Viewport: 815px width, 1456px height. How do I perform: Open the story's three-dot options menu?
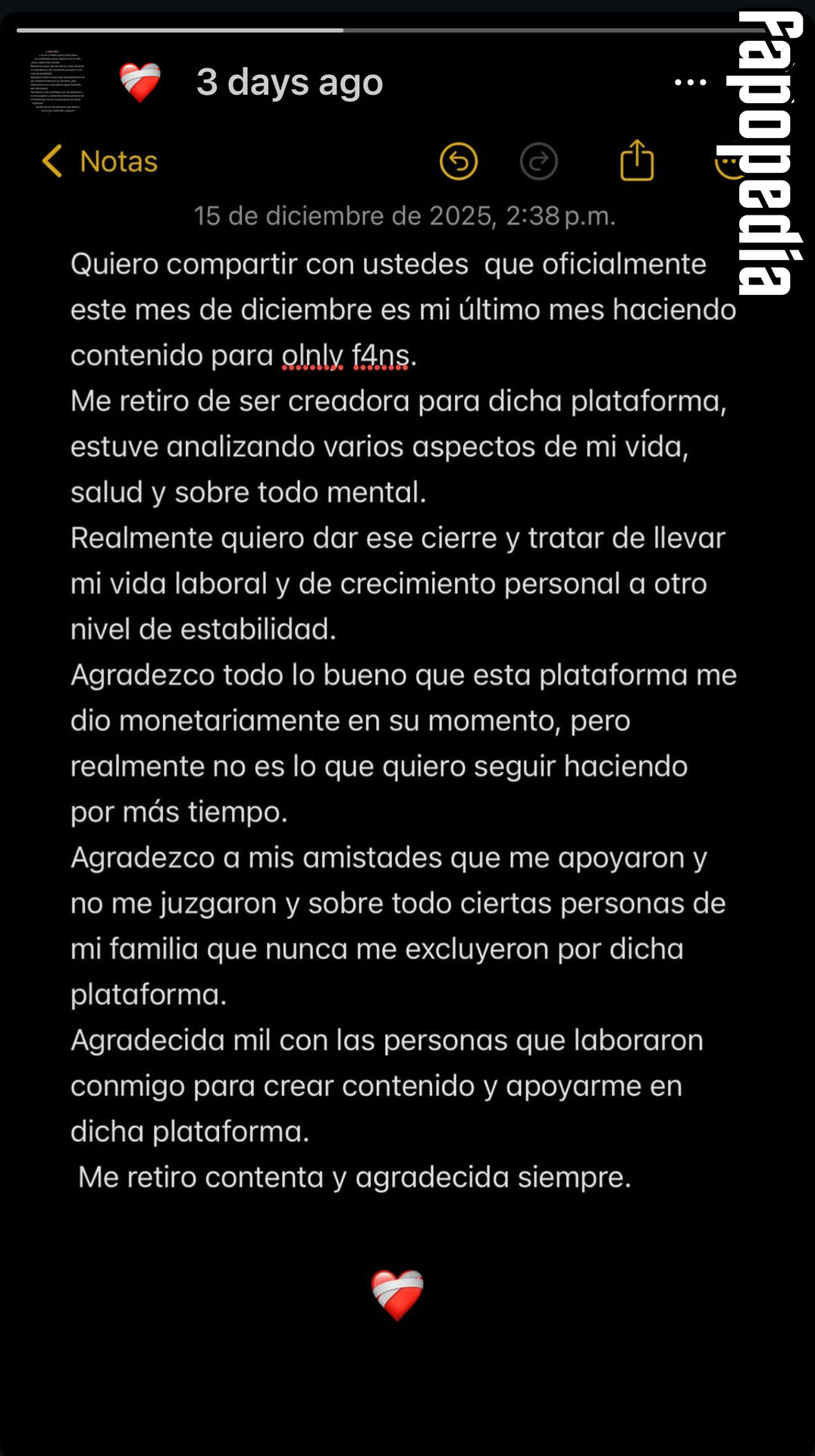click(690, 82)
